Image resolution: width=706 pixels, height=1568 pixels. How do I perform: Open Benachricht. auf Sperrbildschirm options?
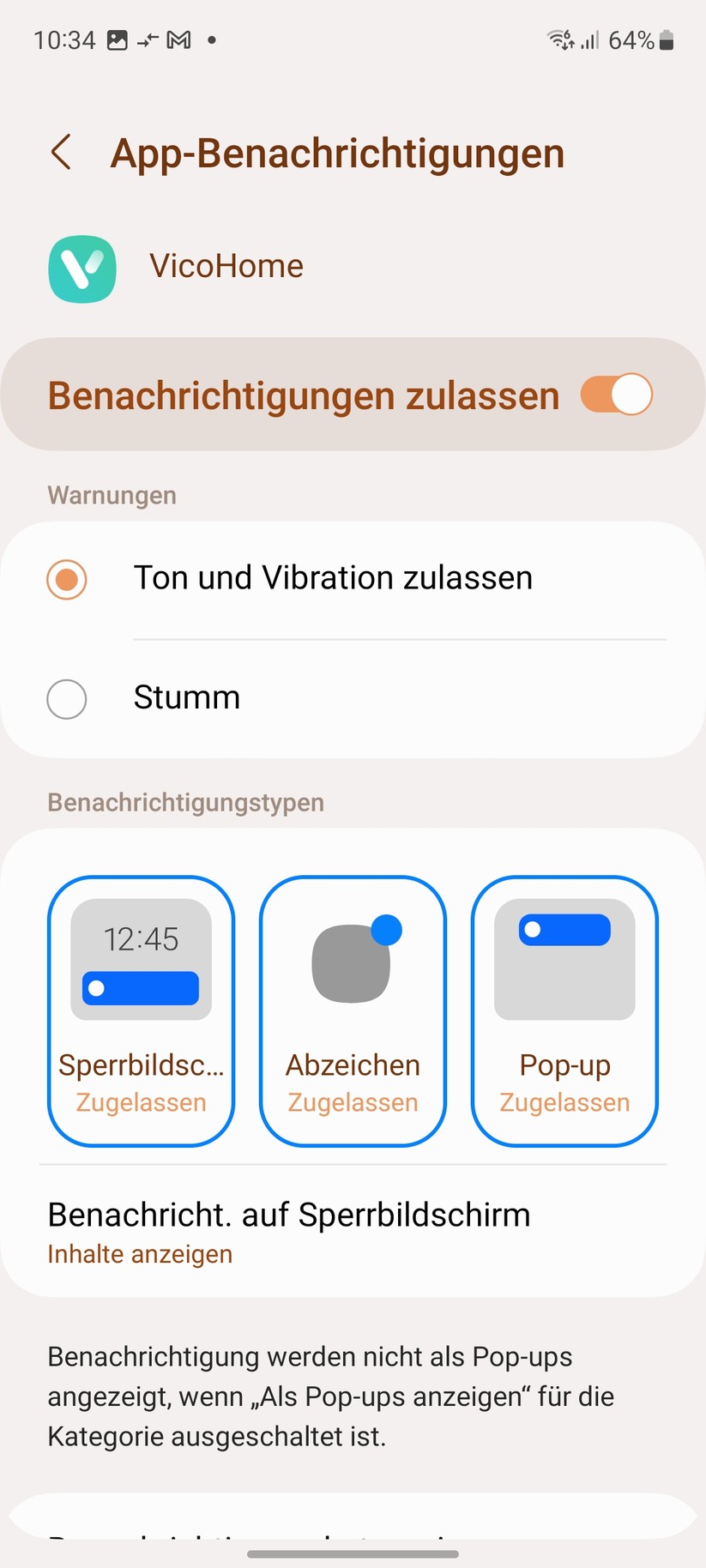pyautogui.click(x=288, y=1214)
